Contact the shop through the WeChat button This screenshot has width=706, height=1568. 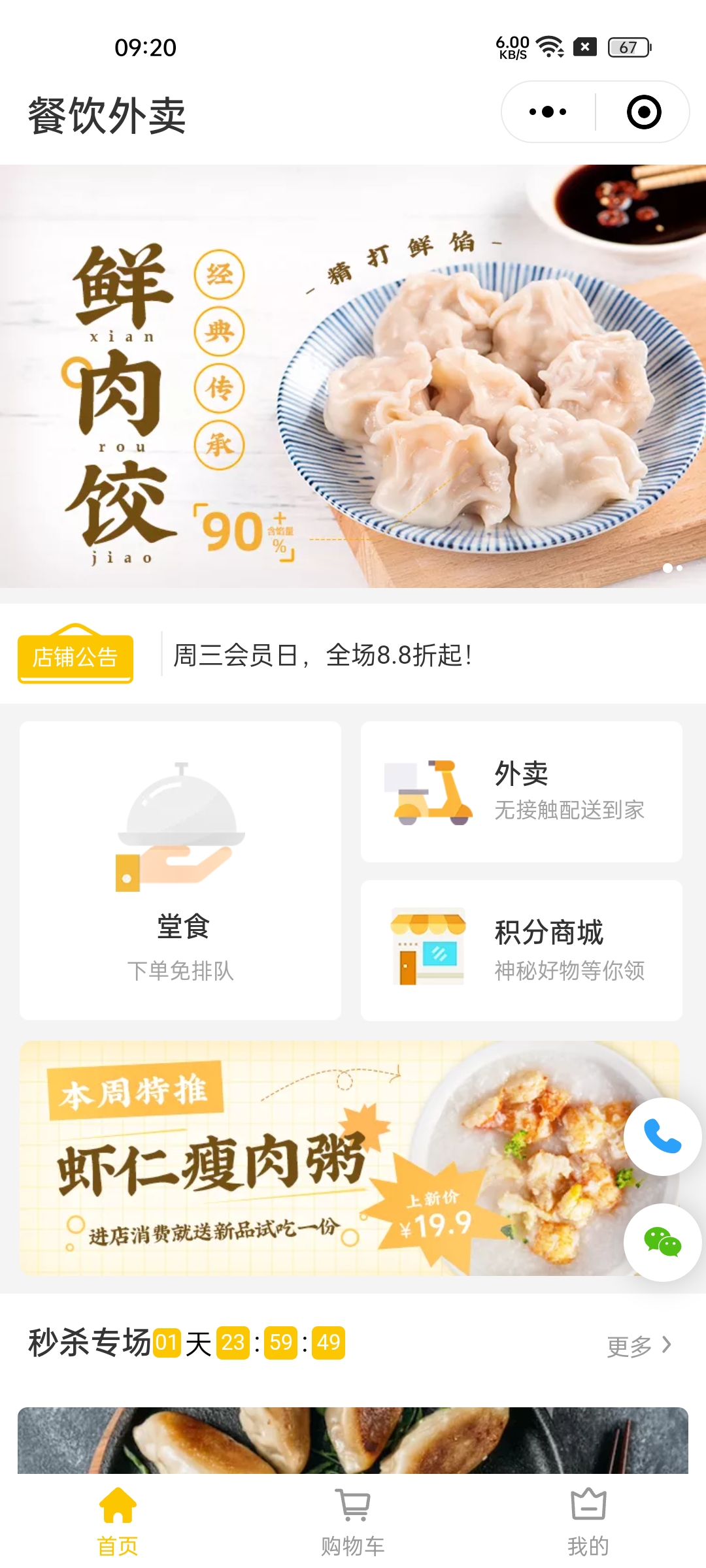(662, 1242)
